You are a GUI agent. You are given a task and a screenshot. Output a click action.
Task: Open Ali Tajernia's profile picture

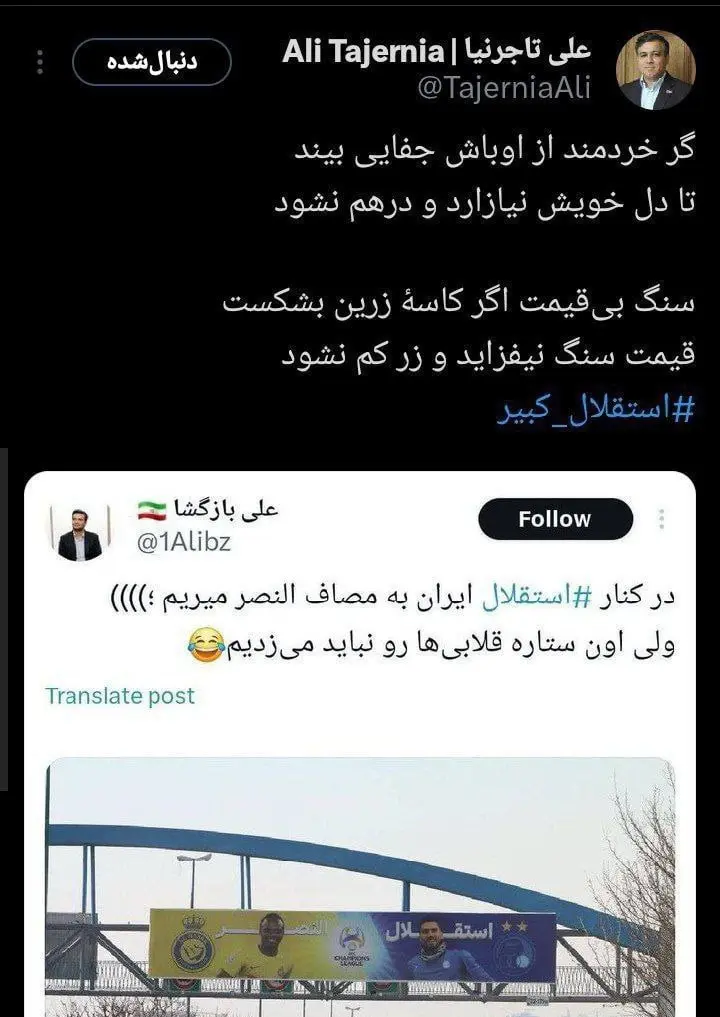[x=656, y=69]
